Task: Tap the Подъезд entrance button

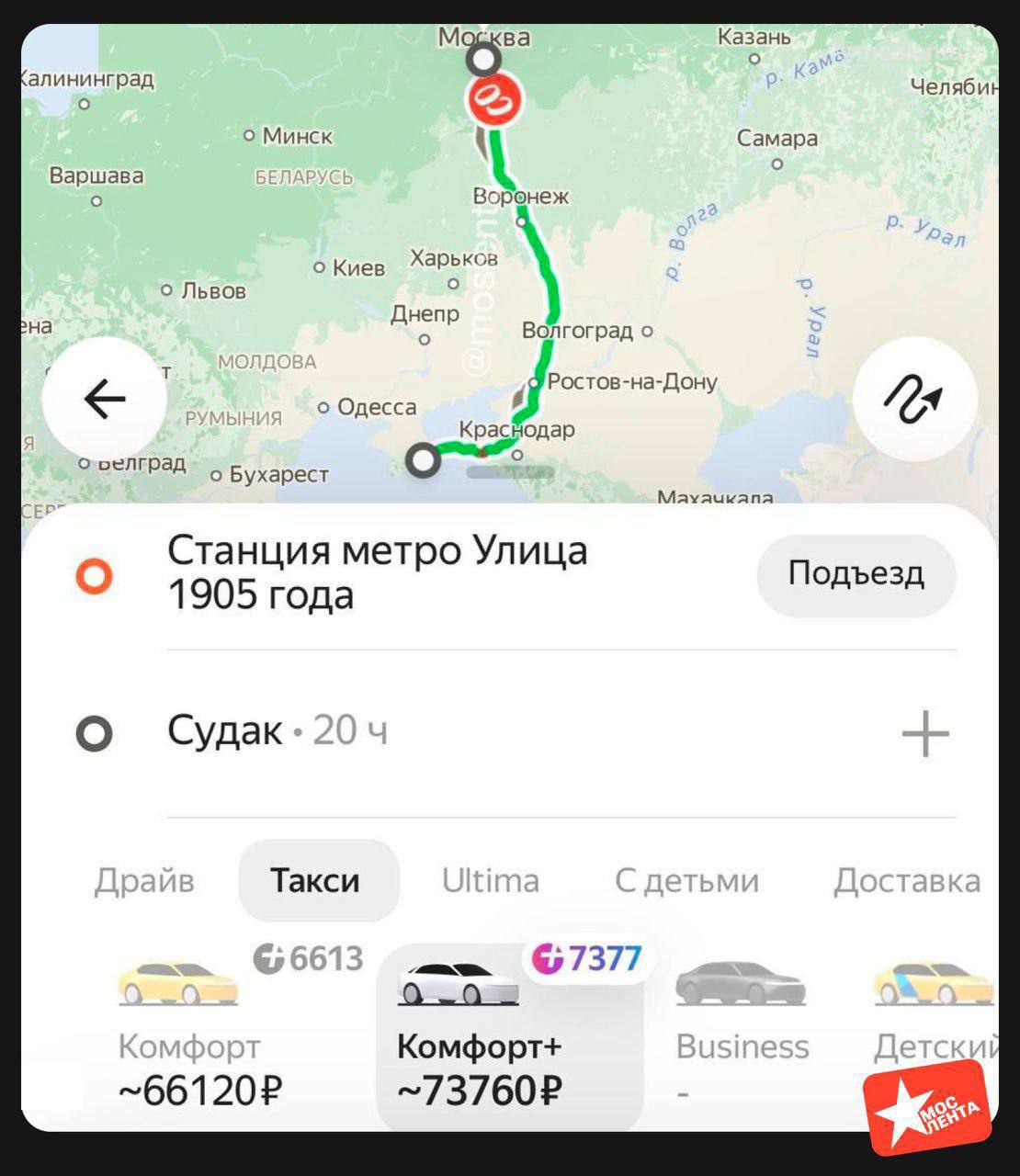Action: [856, 574]
